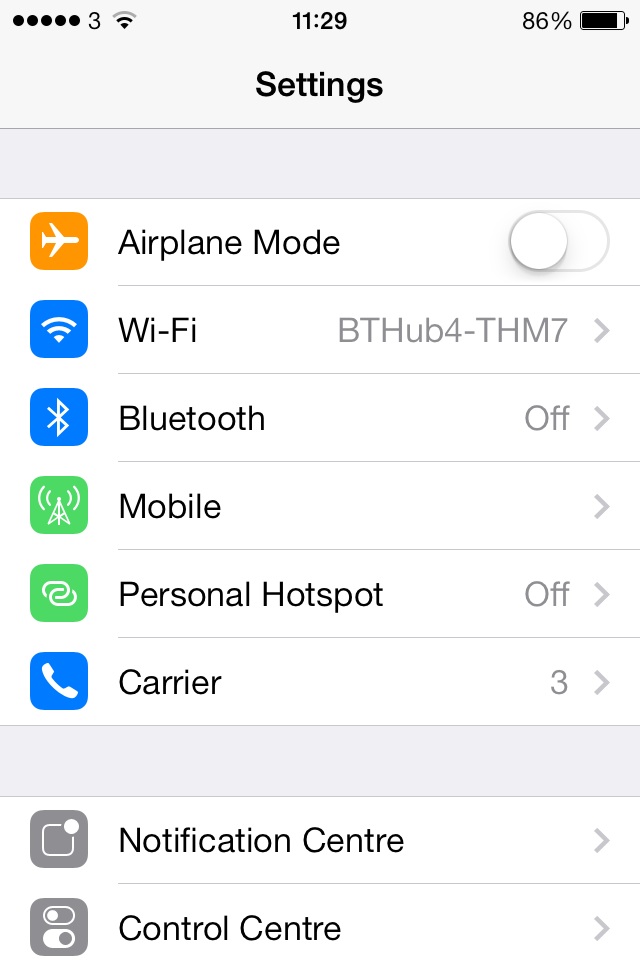640x960 pixels.
Task: Open the Carrier settings row
Action: (320, 682)
